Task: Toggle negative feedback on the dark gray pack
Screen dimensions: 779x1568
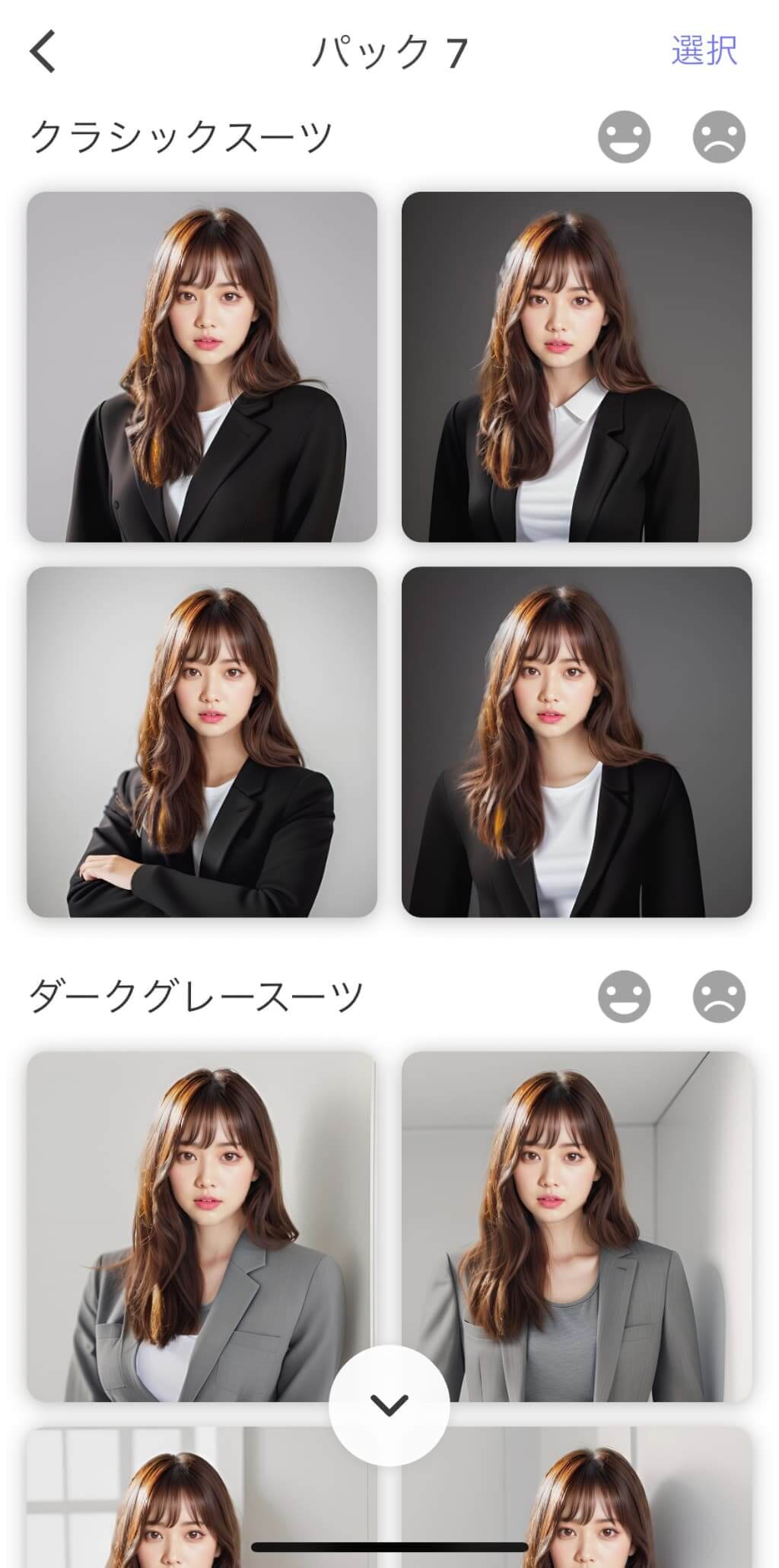Action: tap(718, 993)
